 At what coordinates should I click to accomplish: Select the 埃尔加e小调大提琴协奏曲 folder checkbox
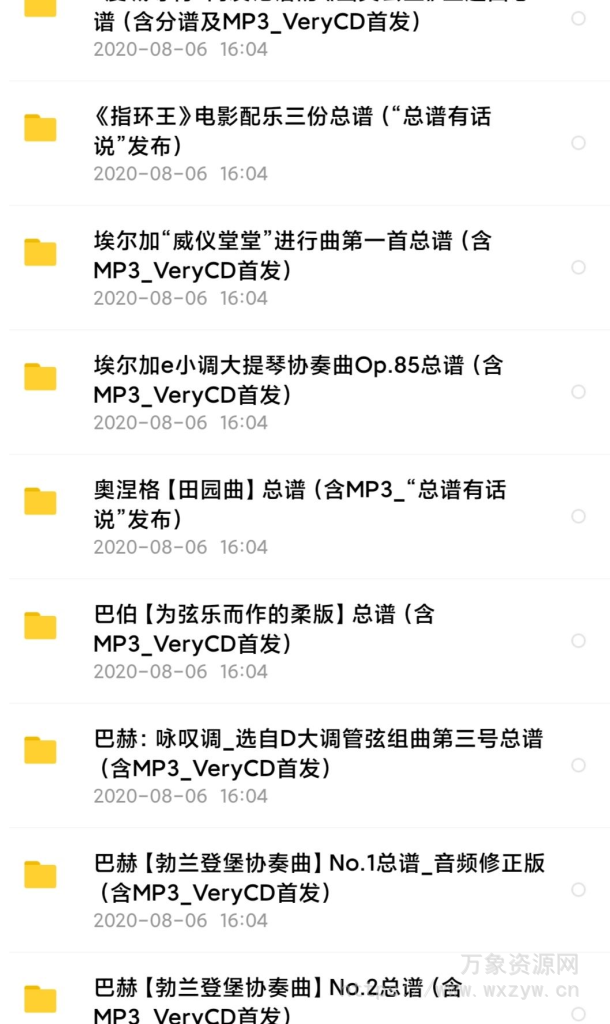pyautogui.click(x=578, y=392)
